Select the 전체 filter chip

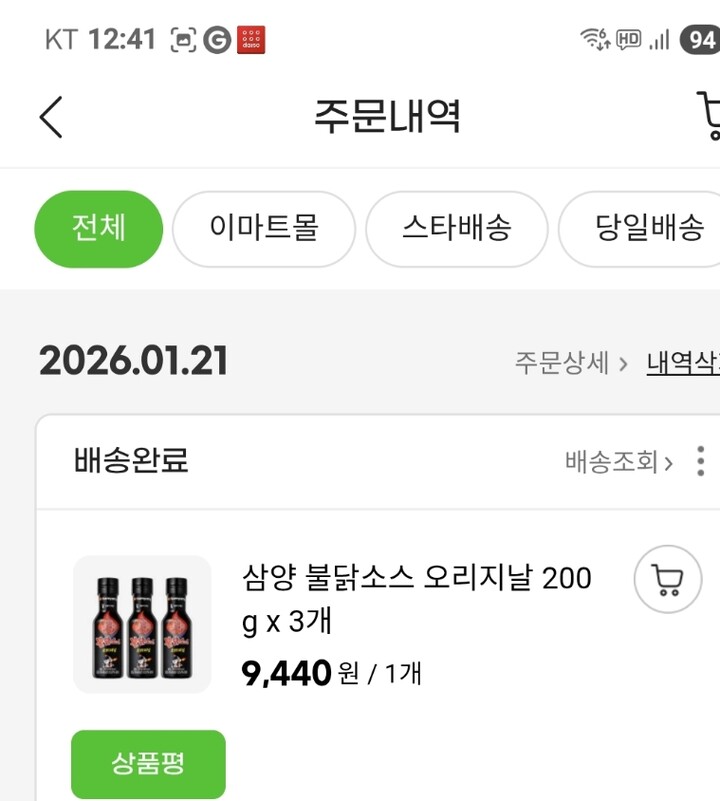98,228
